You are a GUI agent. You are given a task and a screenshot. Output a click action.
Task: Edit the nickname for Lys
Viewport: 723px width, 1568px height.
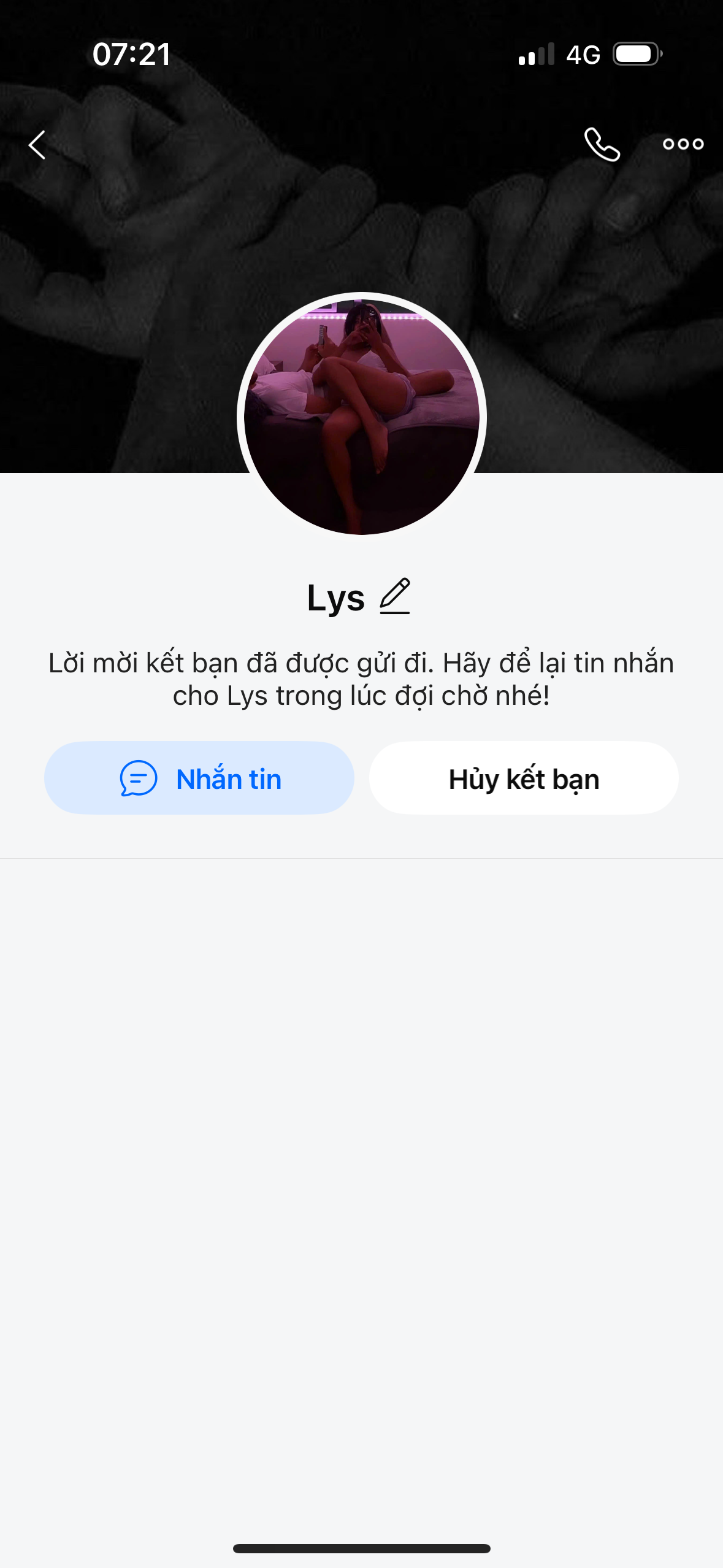point(395,596)
